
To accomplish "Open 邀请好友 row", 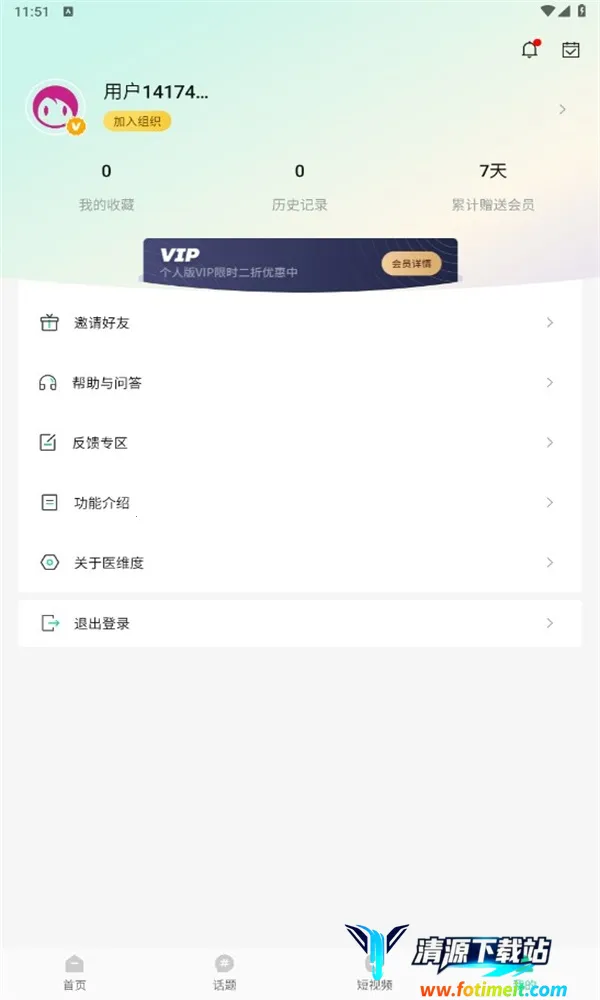I will pyautogui.click(x=300, y=323).
